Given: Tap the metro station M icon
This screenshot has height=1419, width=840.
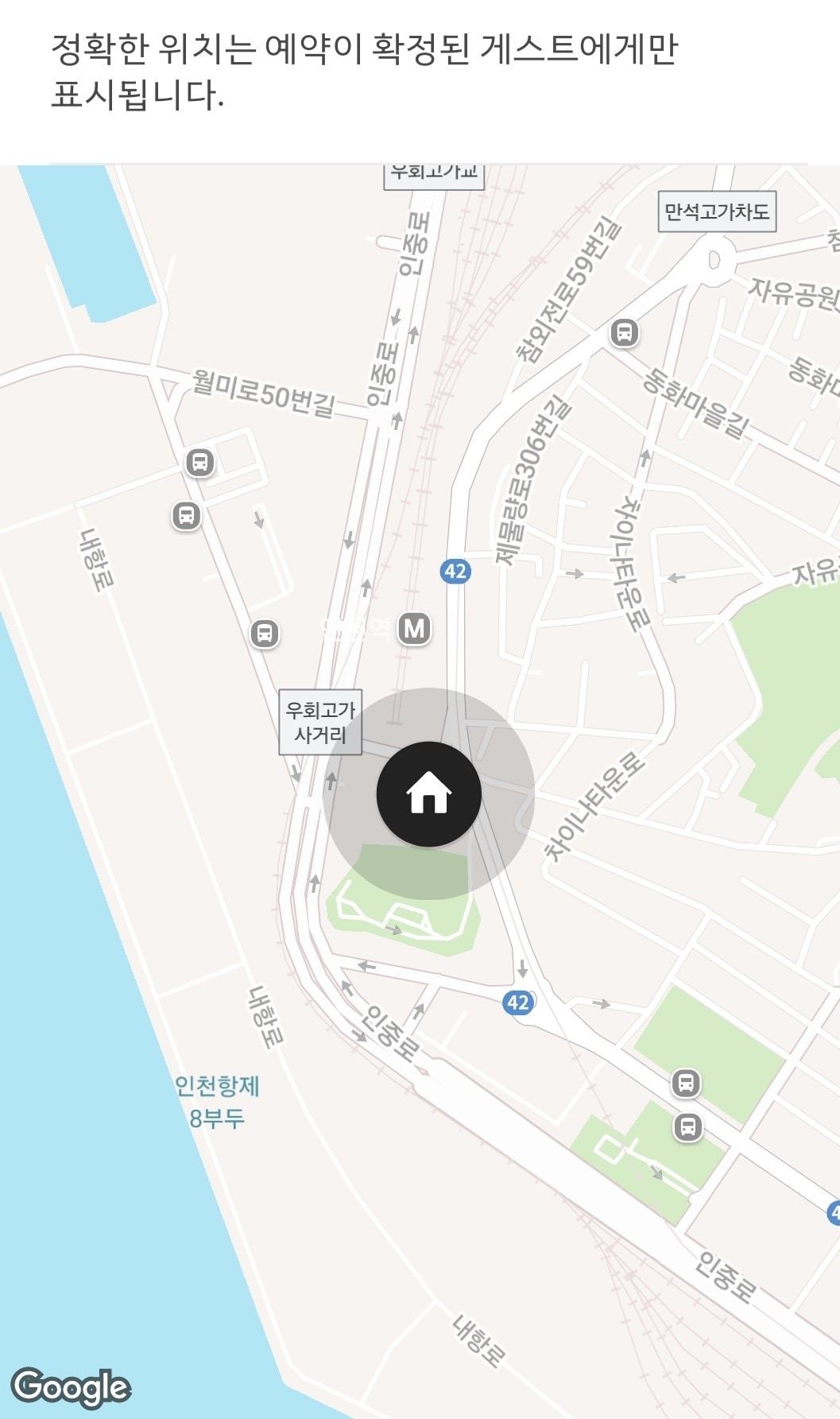Looking at the screenshot, I should 414,629.
